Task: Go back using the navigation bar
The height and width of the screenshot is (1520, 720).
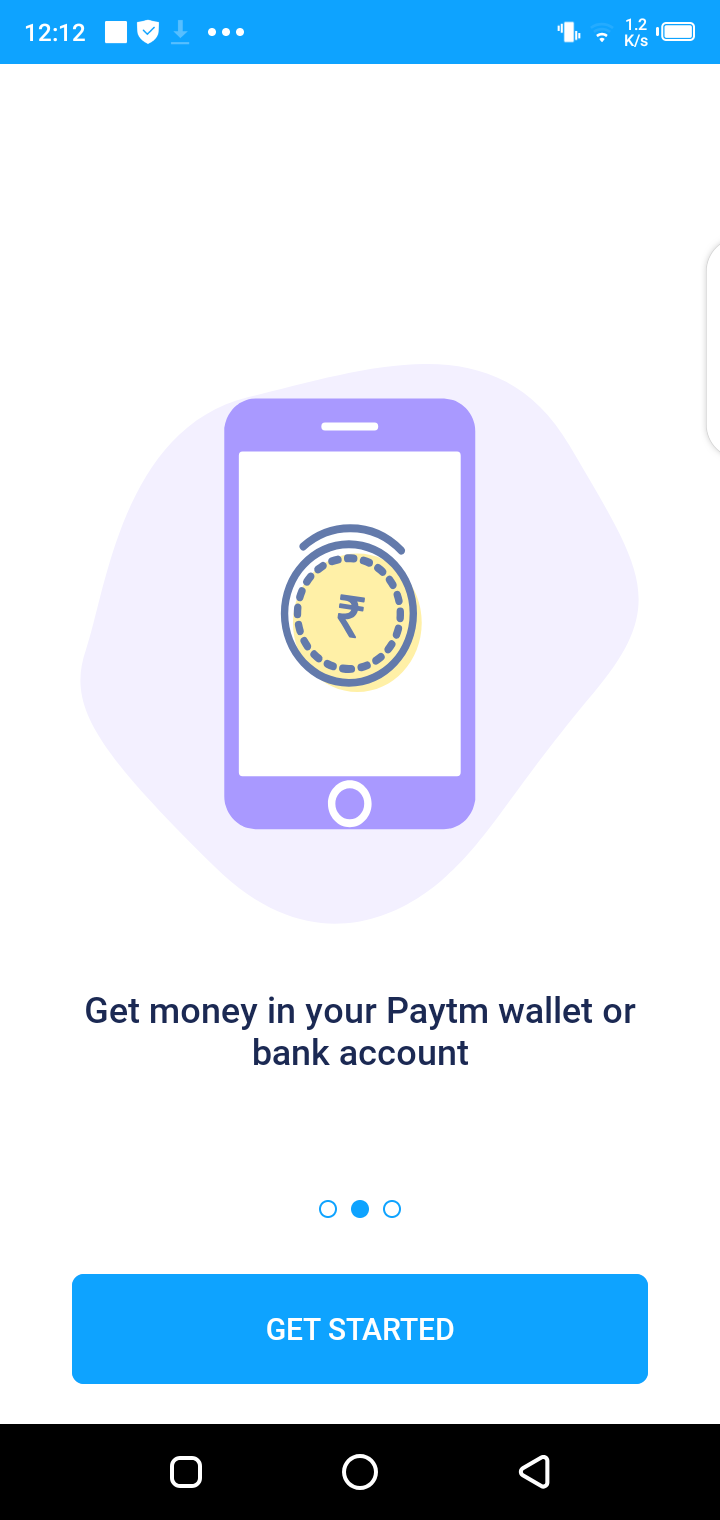Action: pos(534,1472)
